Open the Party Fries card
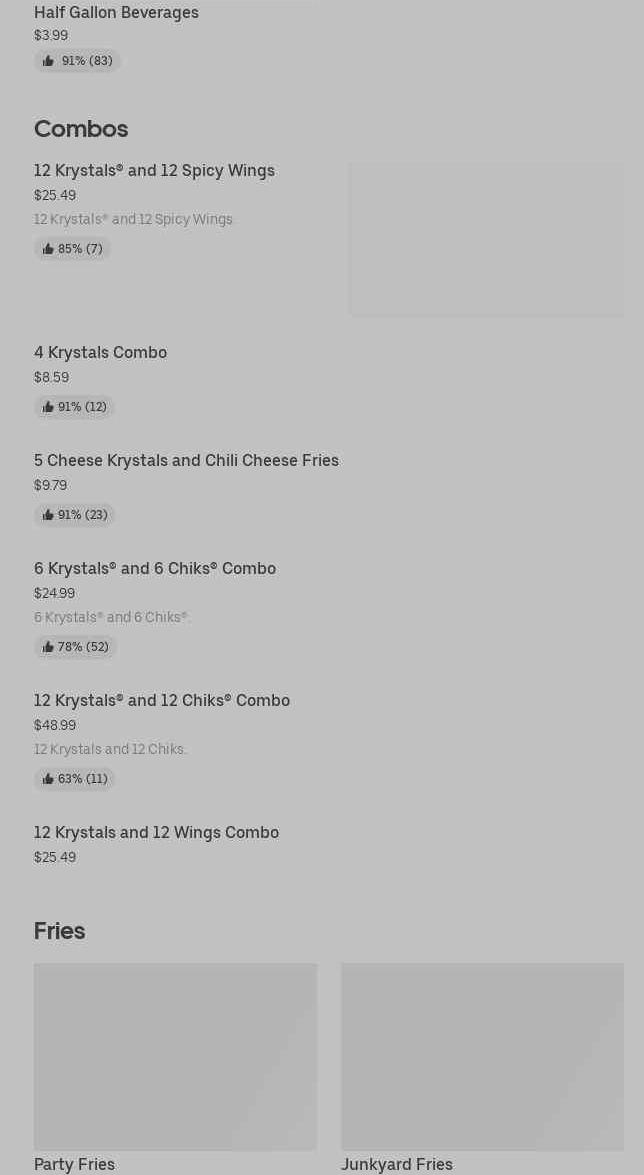The height and width of the screenshot is (1175, 644). coord(175,1068)
